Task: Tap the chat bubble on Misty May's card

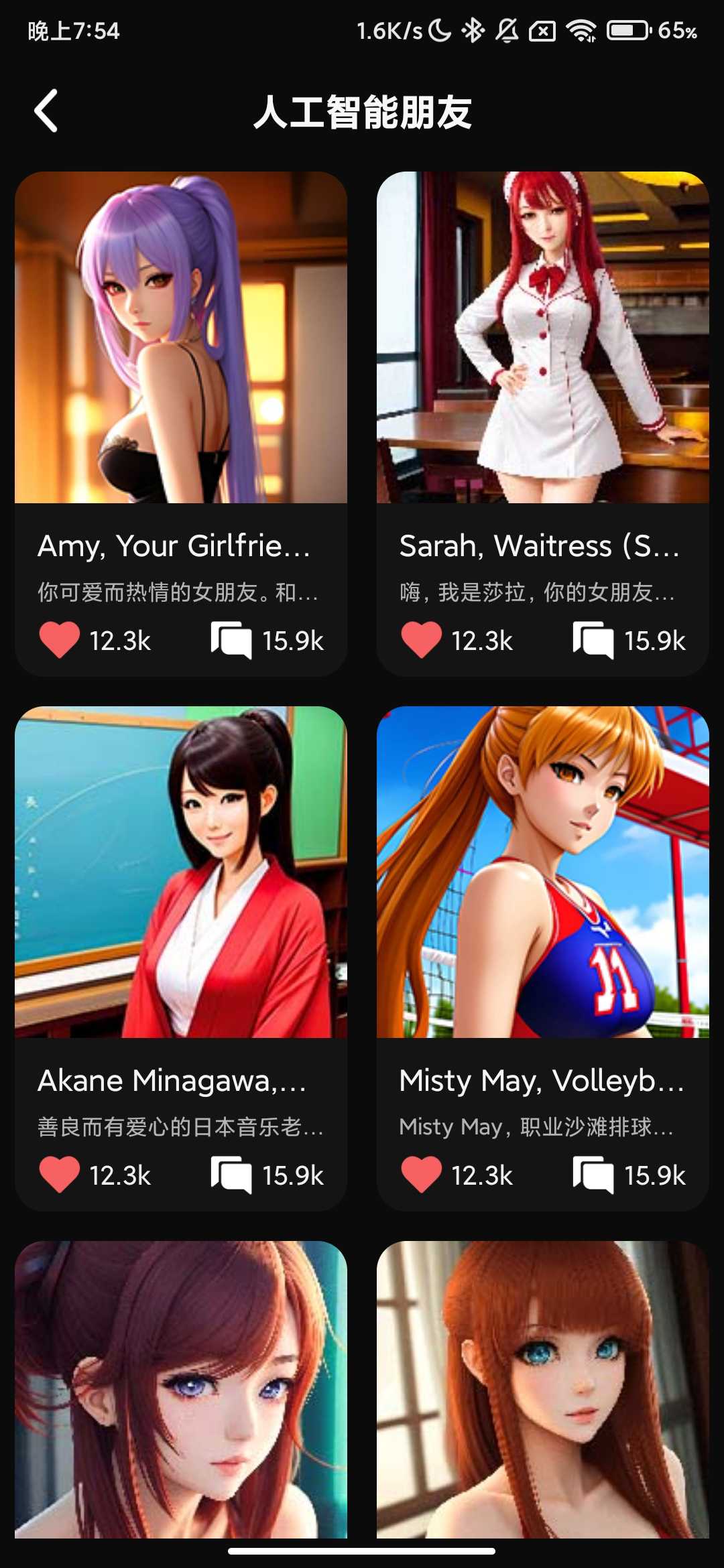Action: tap(593, 1175)
